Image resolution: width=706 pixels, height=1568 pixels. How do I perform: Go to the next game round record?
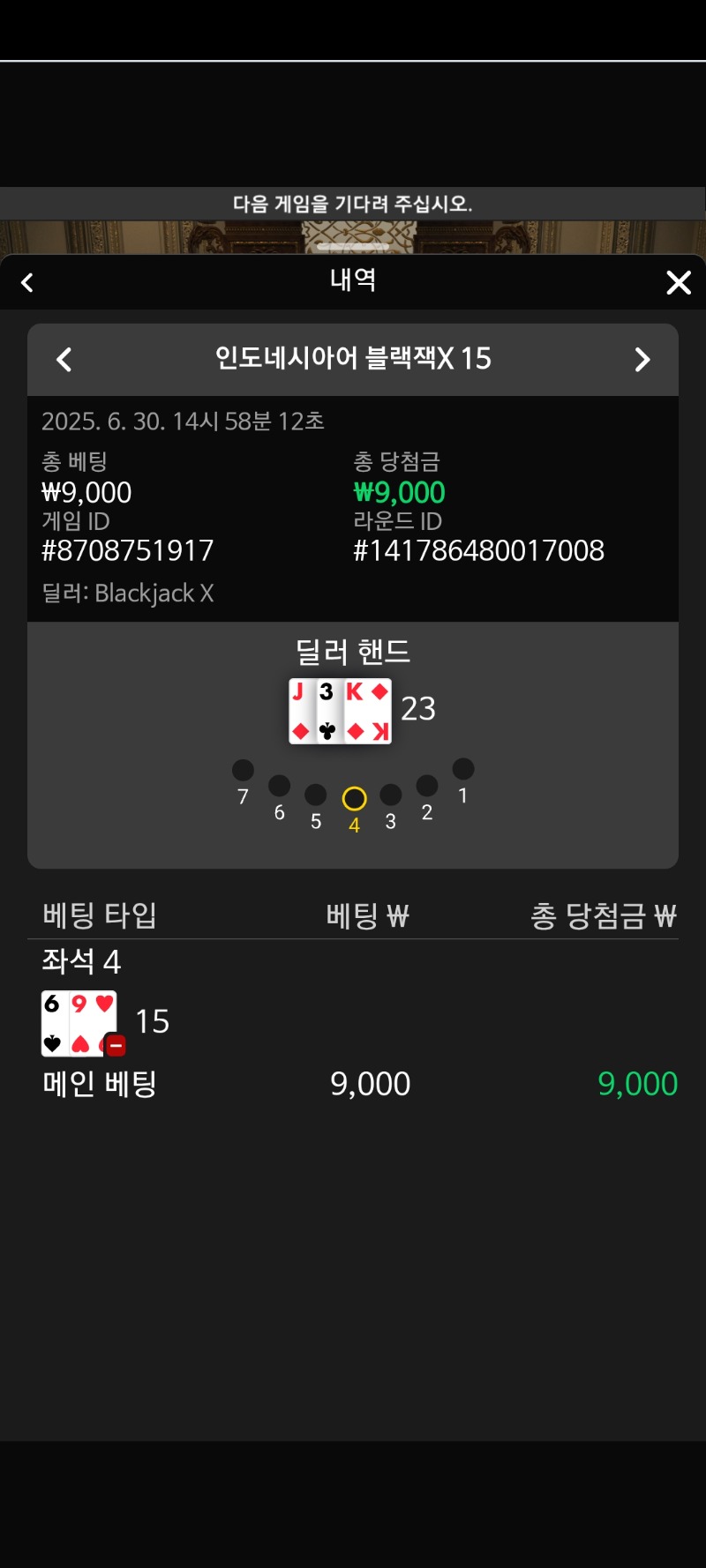click(x=642, y=360)
